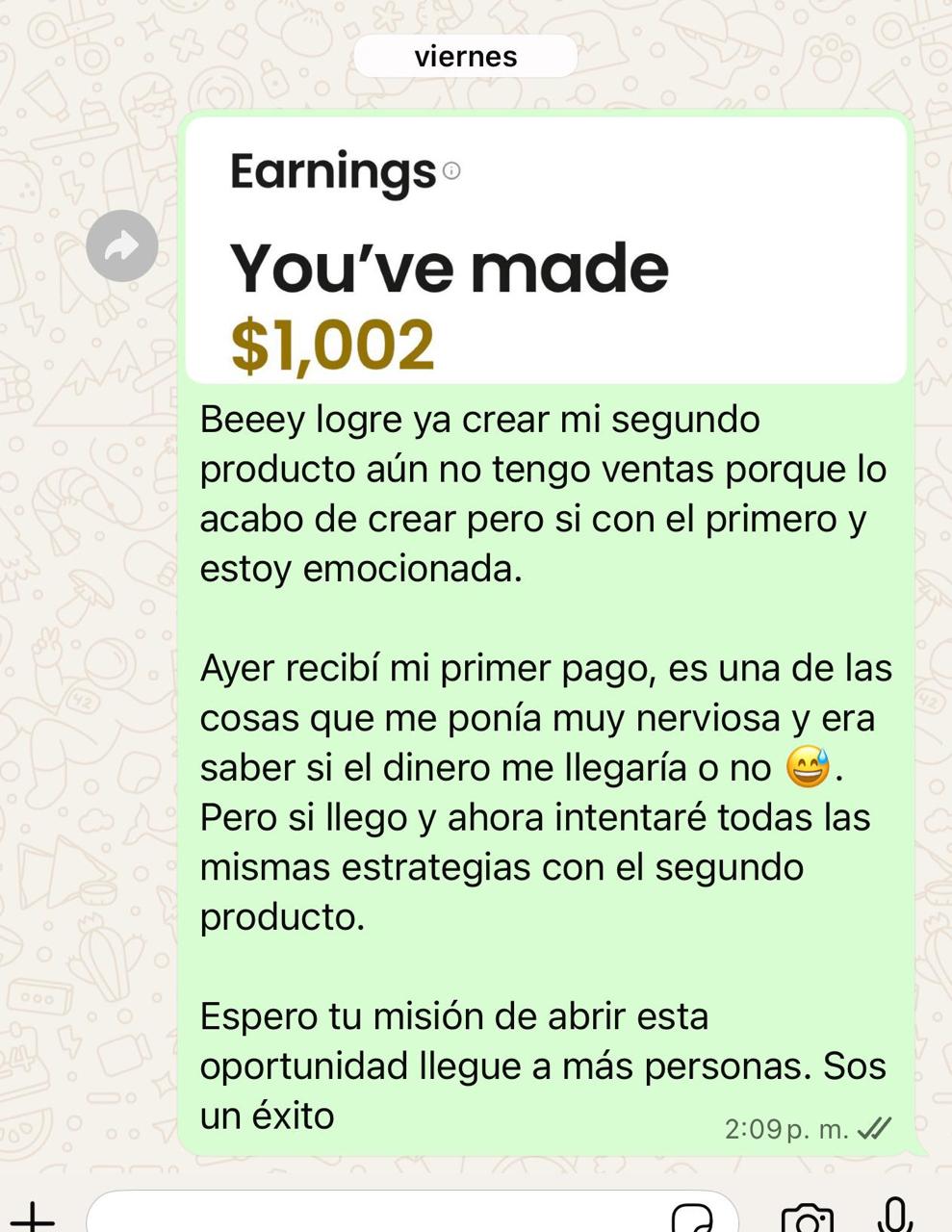Image resolution: width=952 pixels, height=1232 pixels.
Task: Forward the Earnings image message
Action: 122,245
